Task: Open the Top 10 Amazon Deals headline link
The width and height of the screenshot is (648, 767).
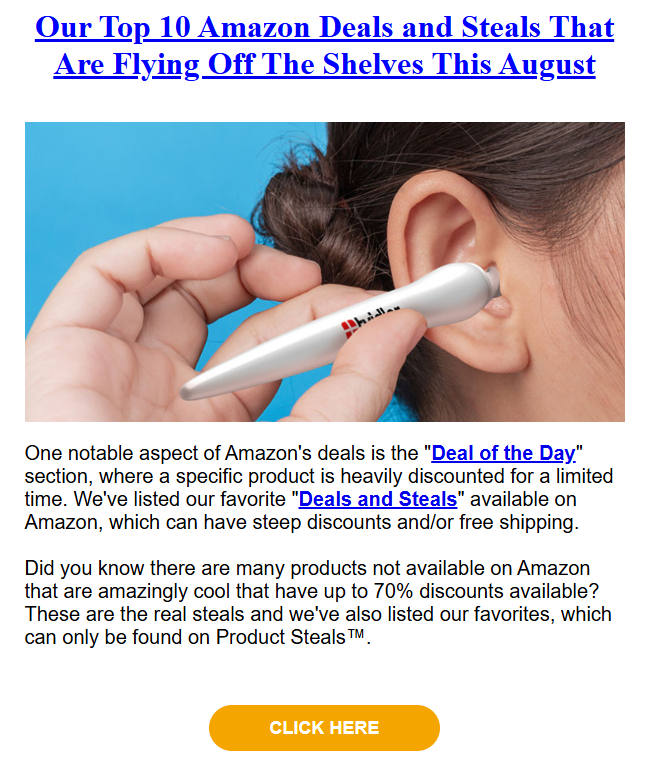Action: pyautogui.click(x=324, y=46)
